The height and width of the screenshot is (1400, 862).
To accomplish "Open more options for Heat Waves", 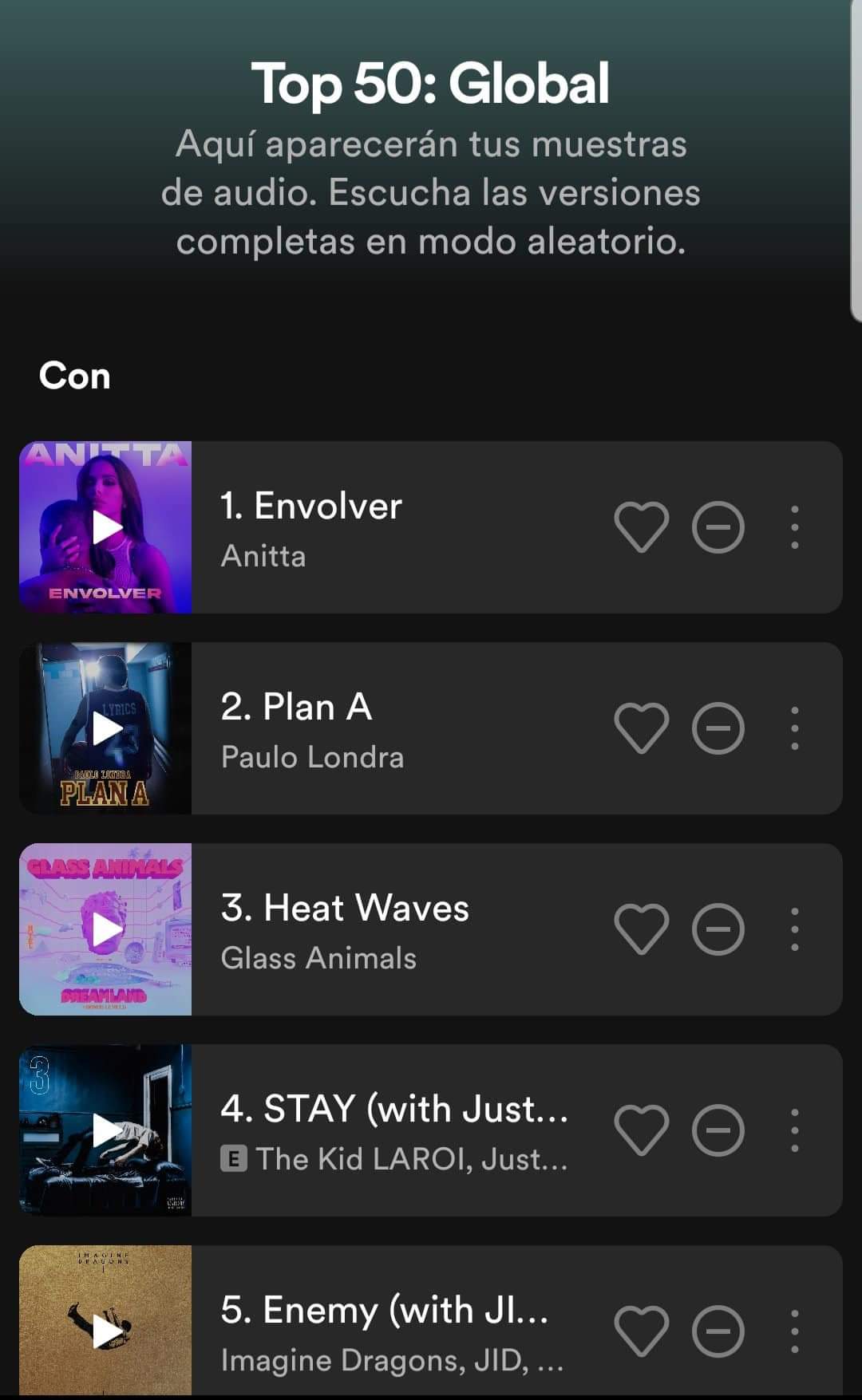I will click(x=794, y=929).
